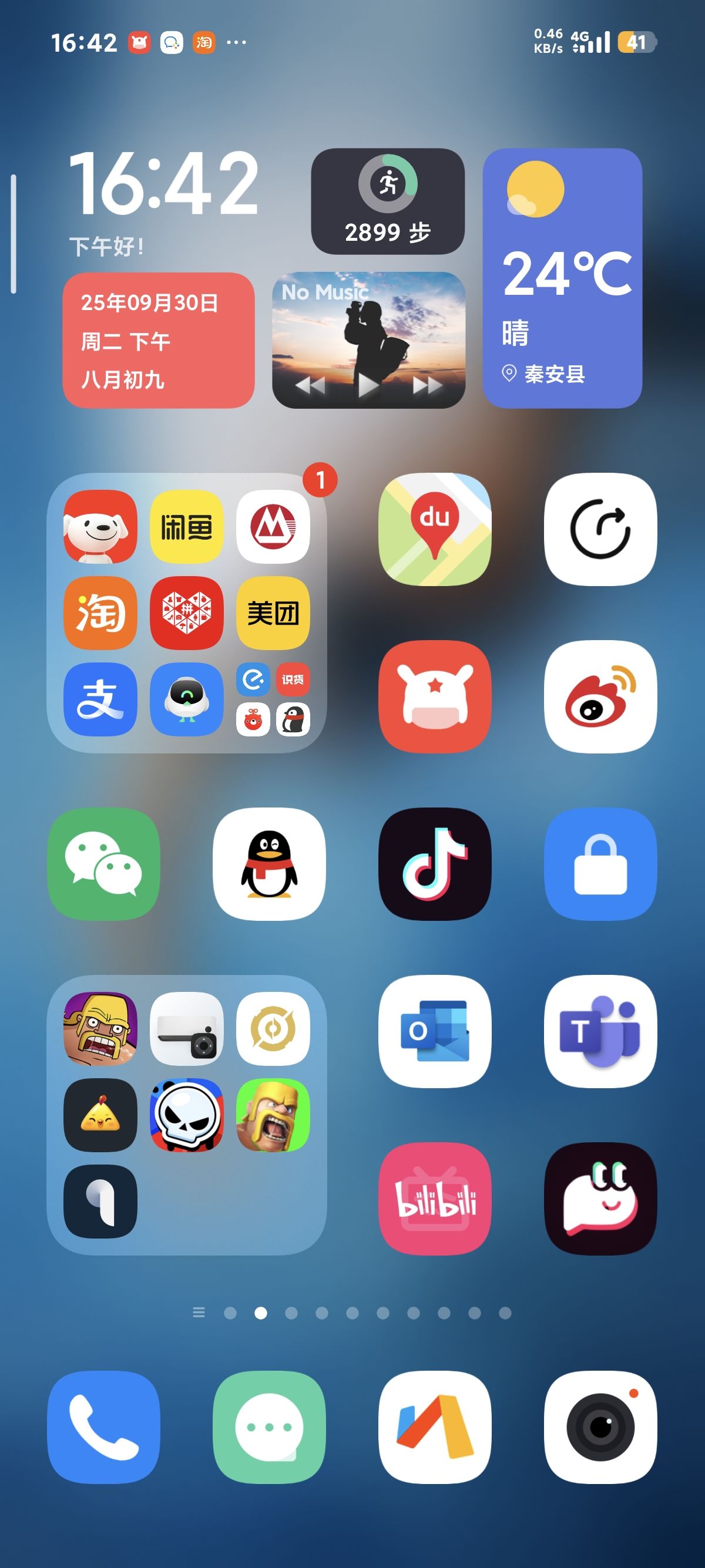Open Alipay in the shopping folder
The image size is (705, 1568).
pyautogui.click(x=100, y=699)
